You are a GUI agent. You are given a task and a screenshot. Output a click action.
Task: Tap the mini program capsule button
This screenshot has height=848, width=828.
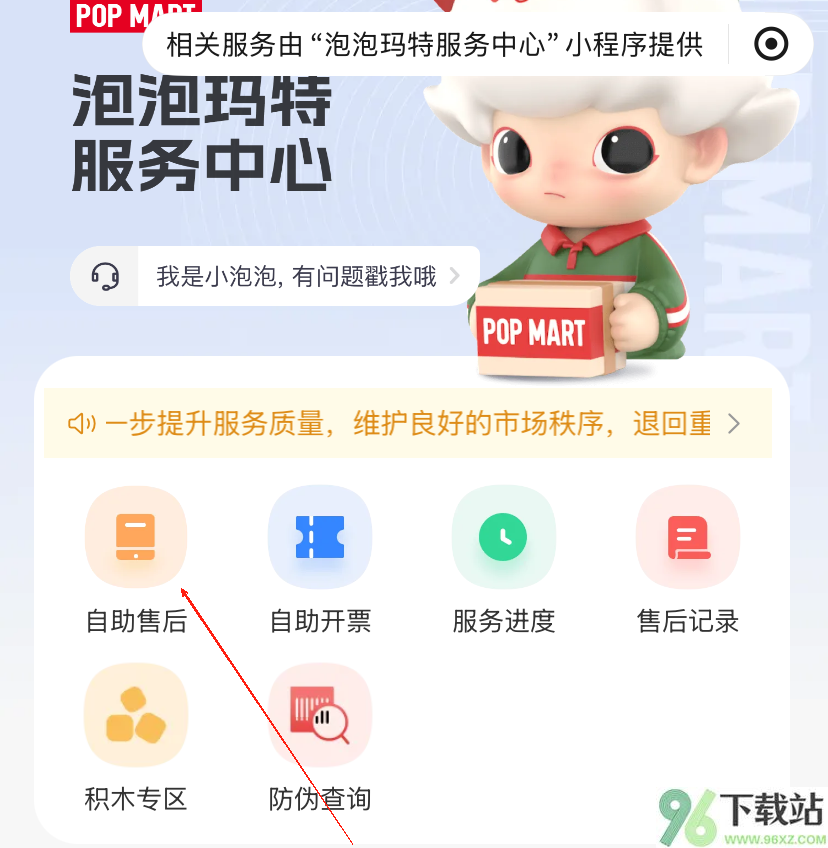point(771,44)
